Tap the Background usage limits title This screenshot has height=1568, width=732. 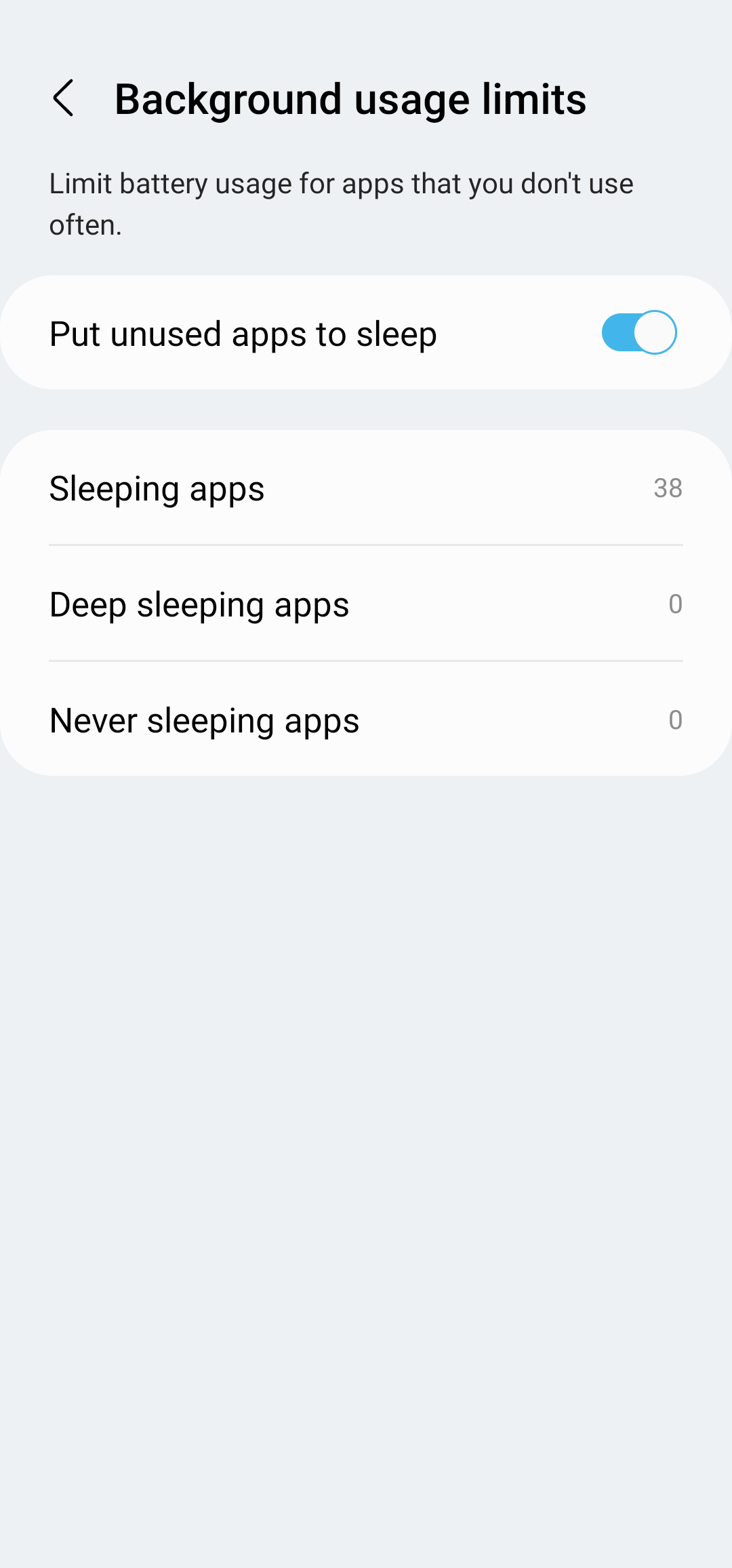point(350,99)
